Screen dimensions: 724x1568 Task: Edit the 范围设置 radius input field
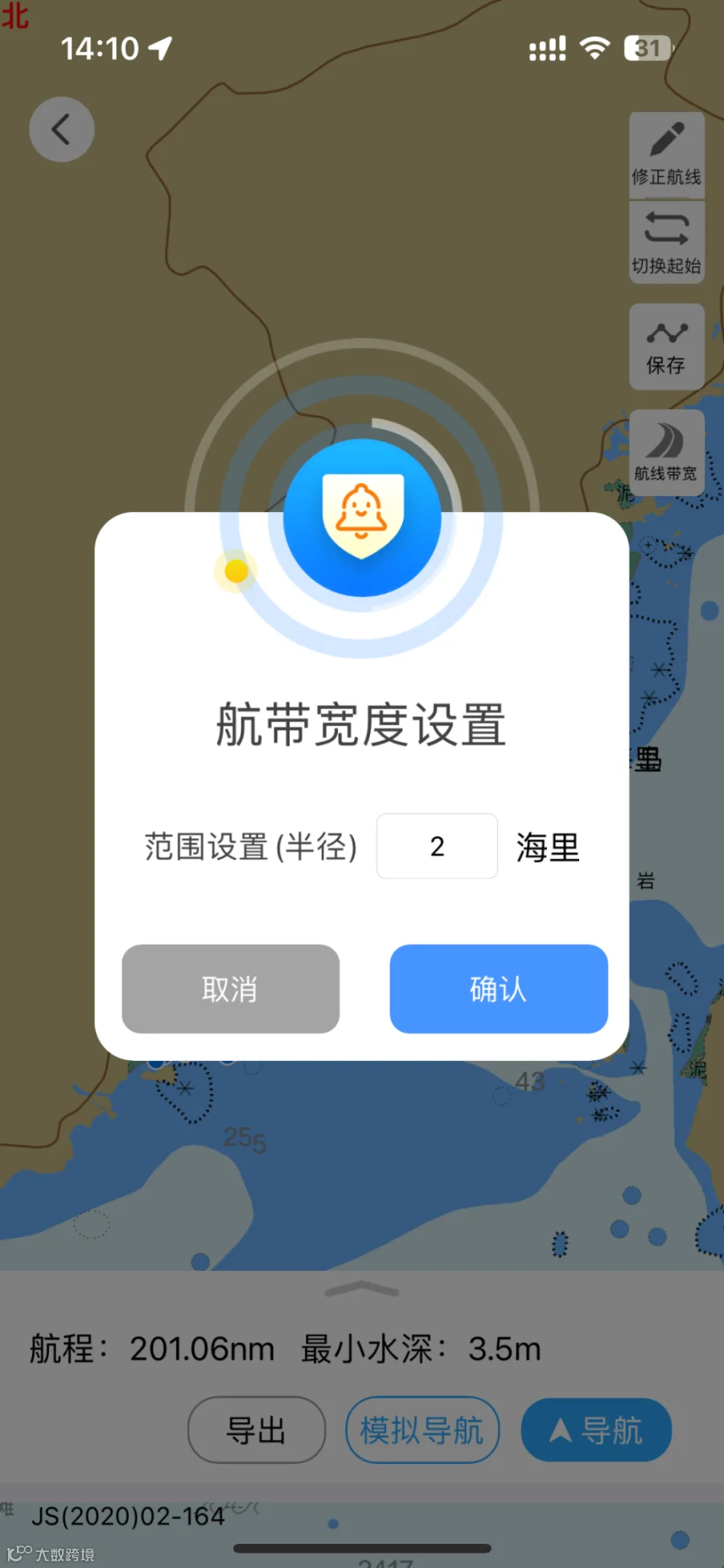point(437,846)
